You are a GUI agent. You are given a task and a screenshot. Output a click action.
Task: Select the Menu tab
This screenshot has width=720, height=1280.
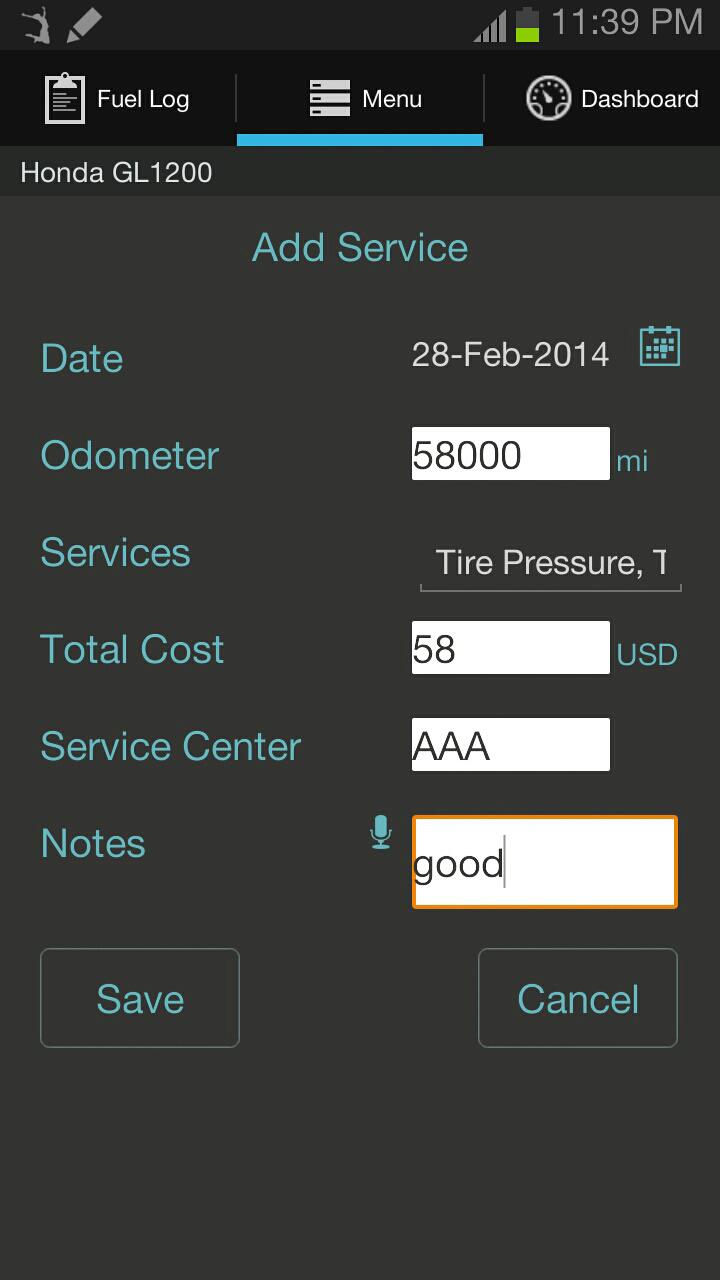[x=360, y=99]
